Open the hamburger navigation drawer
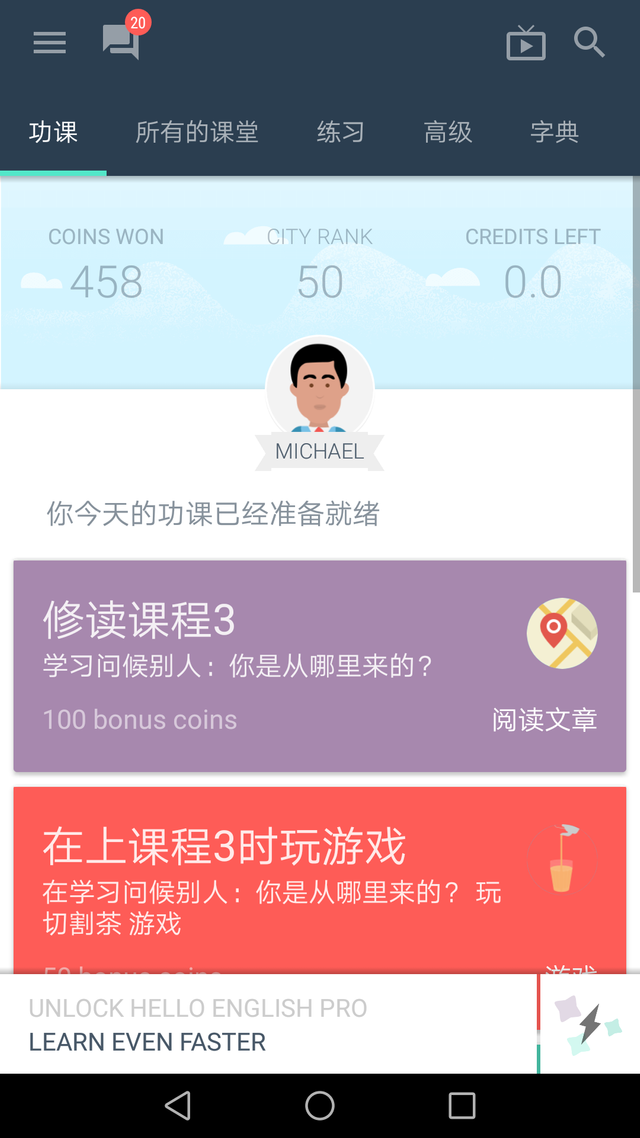Viewport: 640px width, 1138px height. point(49,43)
